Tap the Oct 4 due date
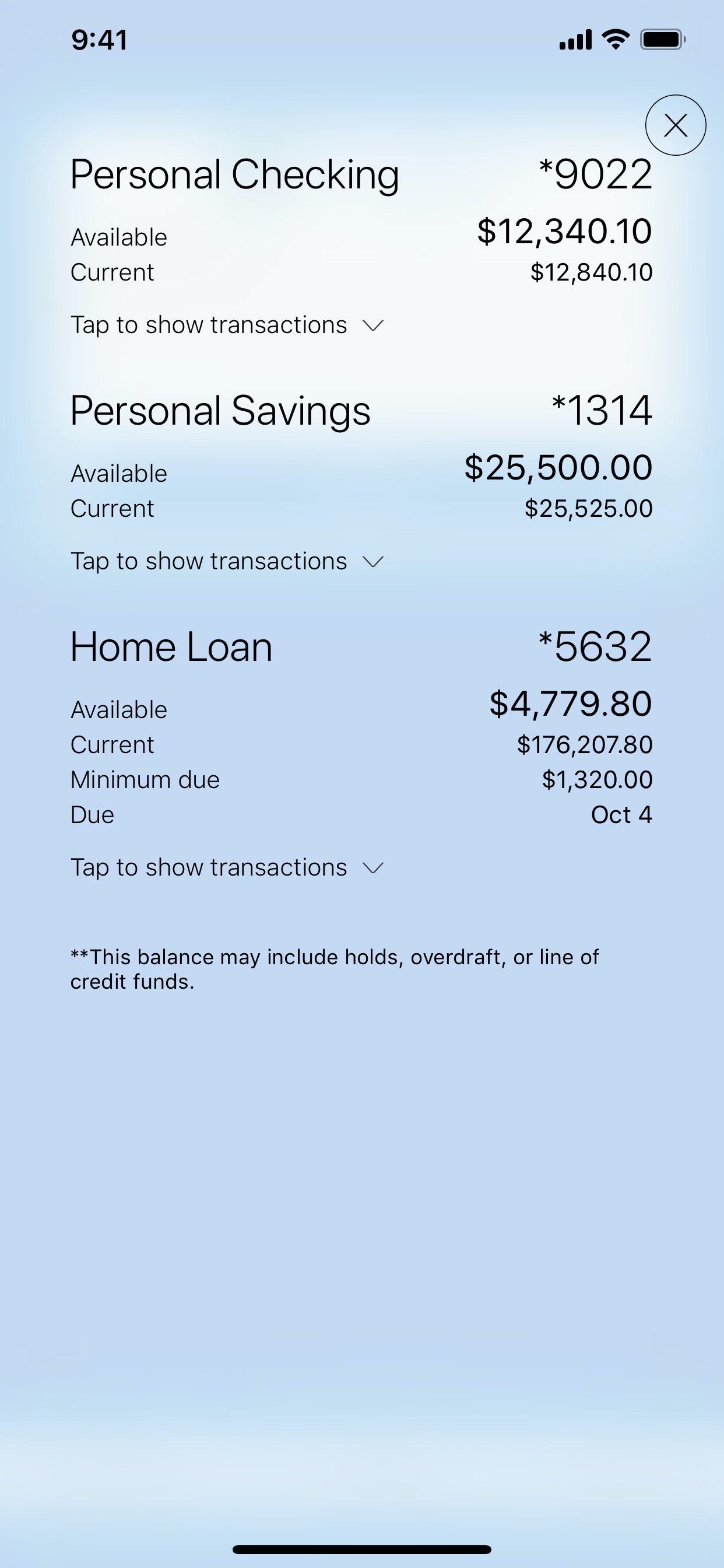Screen dimensions: 724x1568 click(622, 814)
